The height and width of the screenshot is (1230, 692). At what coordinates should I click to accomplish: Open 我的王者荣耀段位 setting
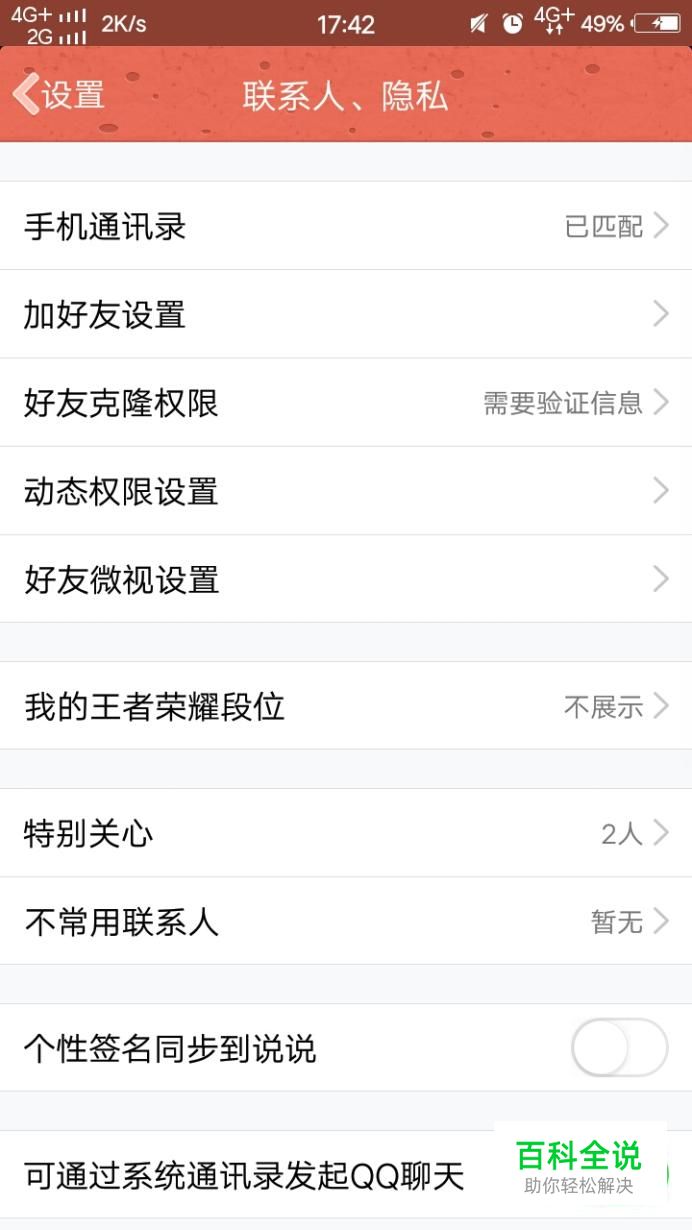click(346, 706)
